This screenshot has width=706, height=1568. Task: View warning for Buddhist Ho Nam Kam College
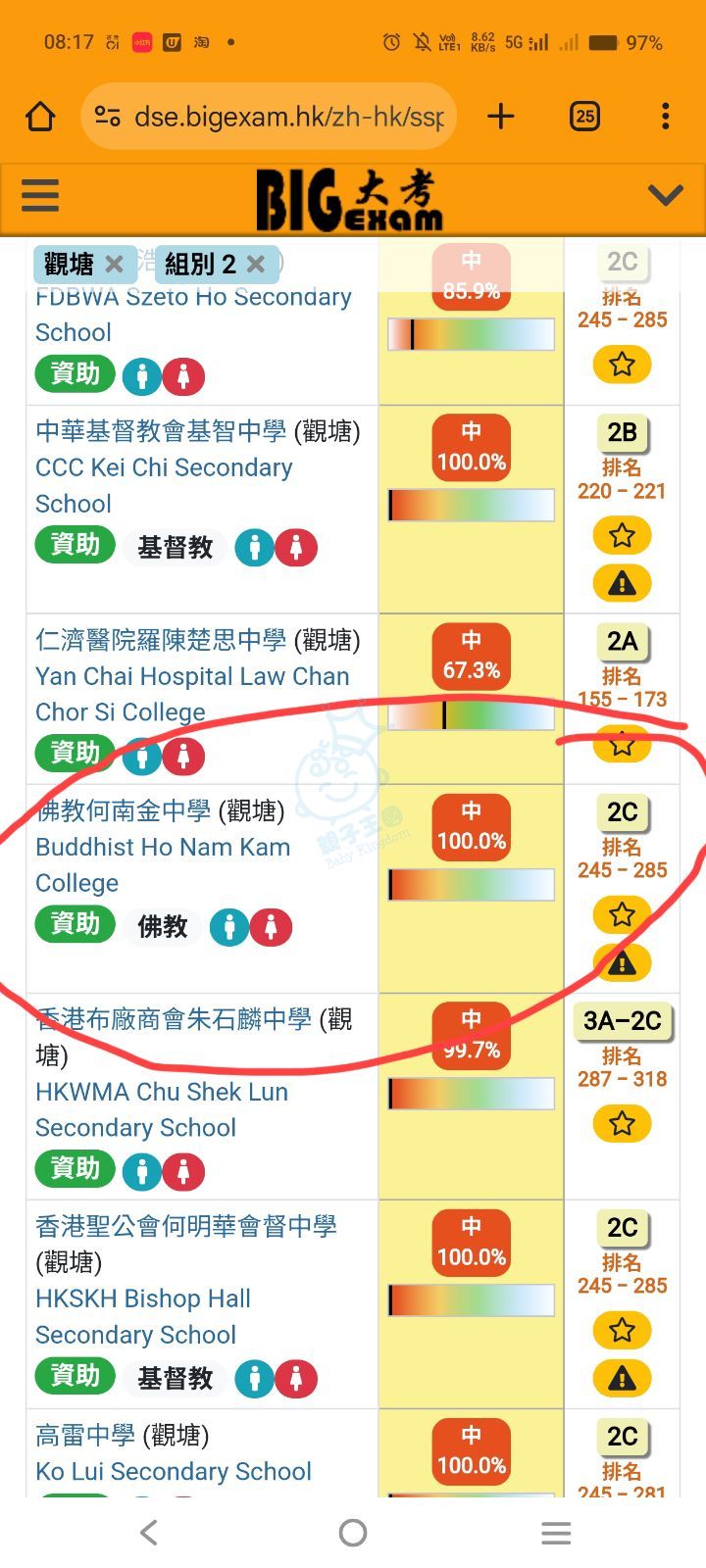point(622,964)
